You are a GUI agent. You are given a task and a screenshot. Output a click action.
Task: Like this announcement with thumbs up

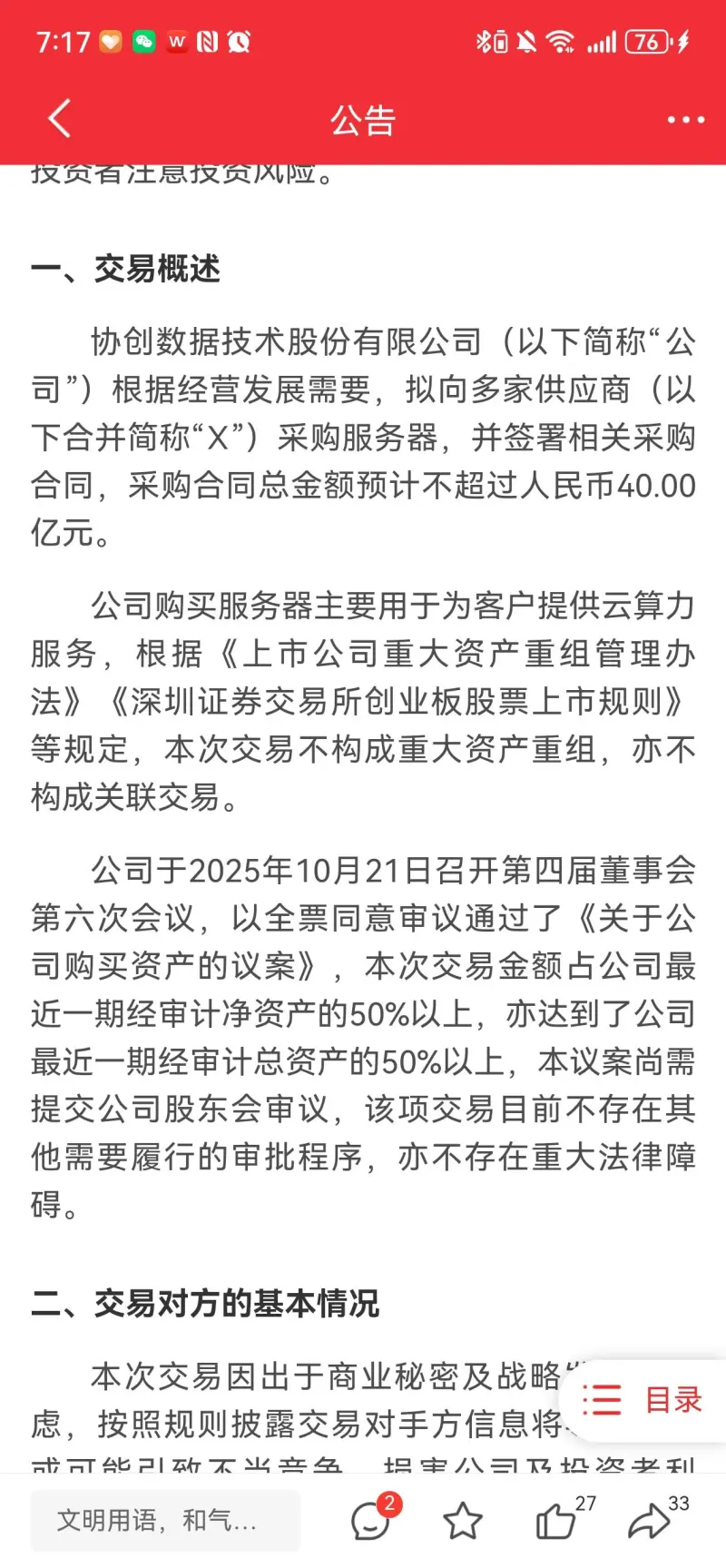(555, 1521)
